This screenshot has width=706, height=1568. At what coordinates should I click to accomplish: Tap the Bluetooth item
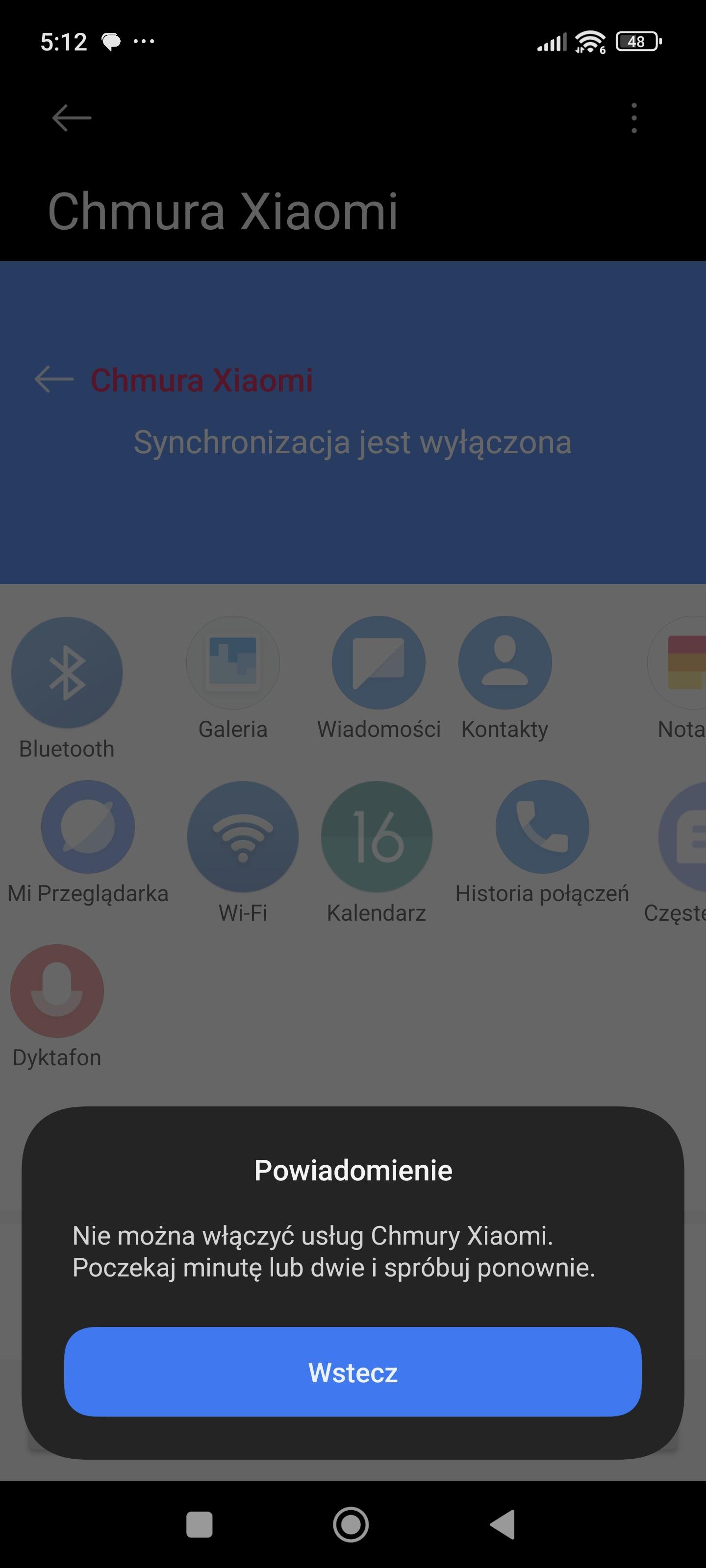click(x=67, y=673)
